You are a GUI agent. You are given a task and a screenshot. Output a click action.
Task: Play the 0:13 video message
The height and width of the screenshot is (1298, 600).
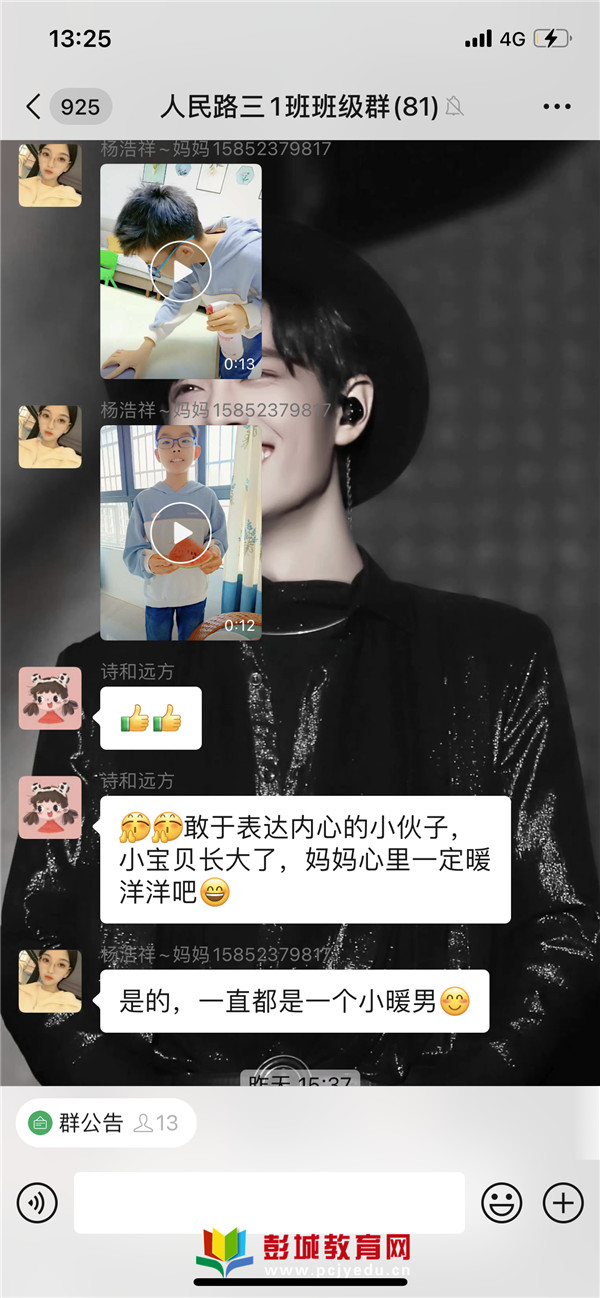point(181,271)
